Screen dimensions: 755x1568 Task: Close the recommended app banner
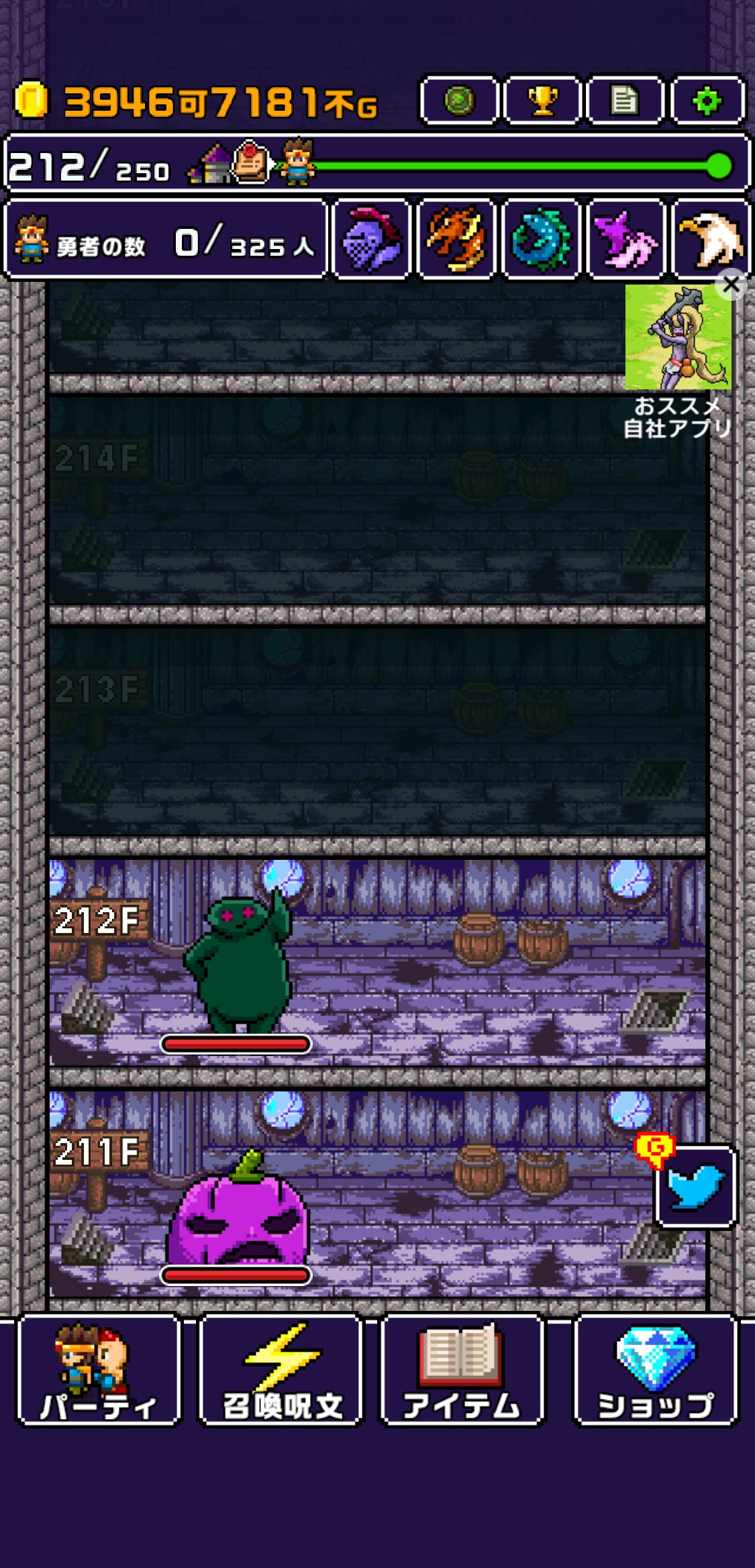tap(732, 285)
